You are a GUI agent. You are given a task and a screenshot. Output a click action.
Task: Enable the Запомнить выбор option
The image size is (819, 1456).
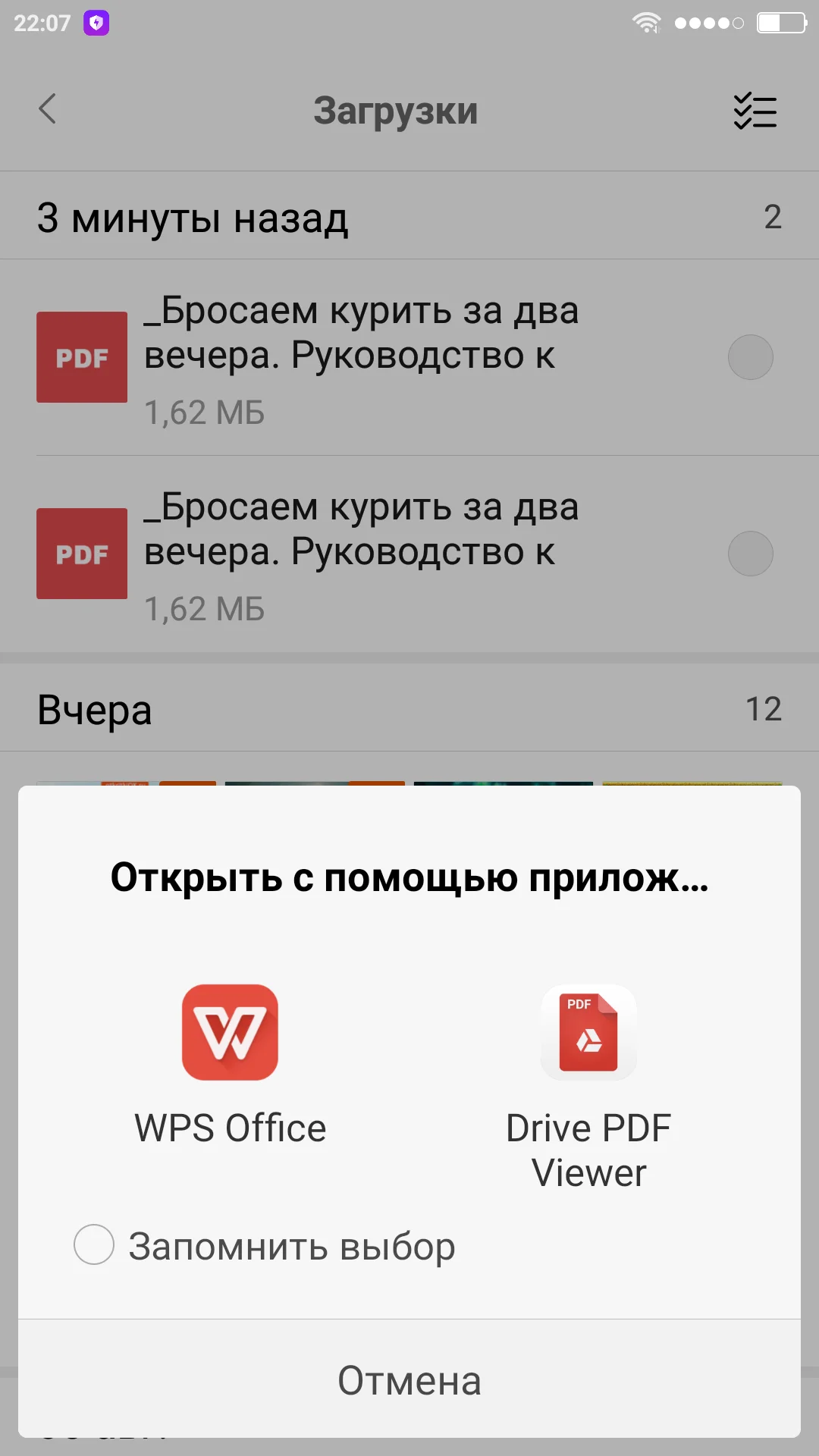tap(93, 1244)
